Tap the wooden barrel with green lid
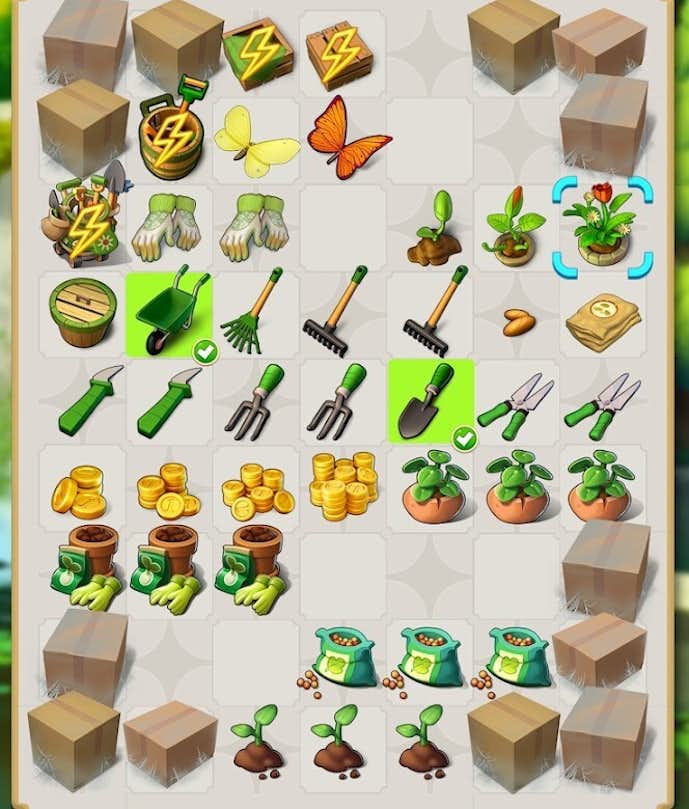 82,313
